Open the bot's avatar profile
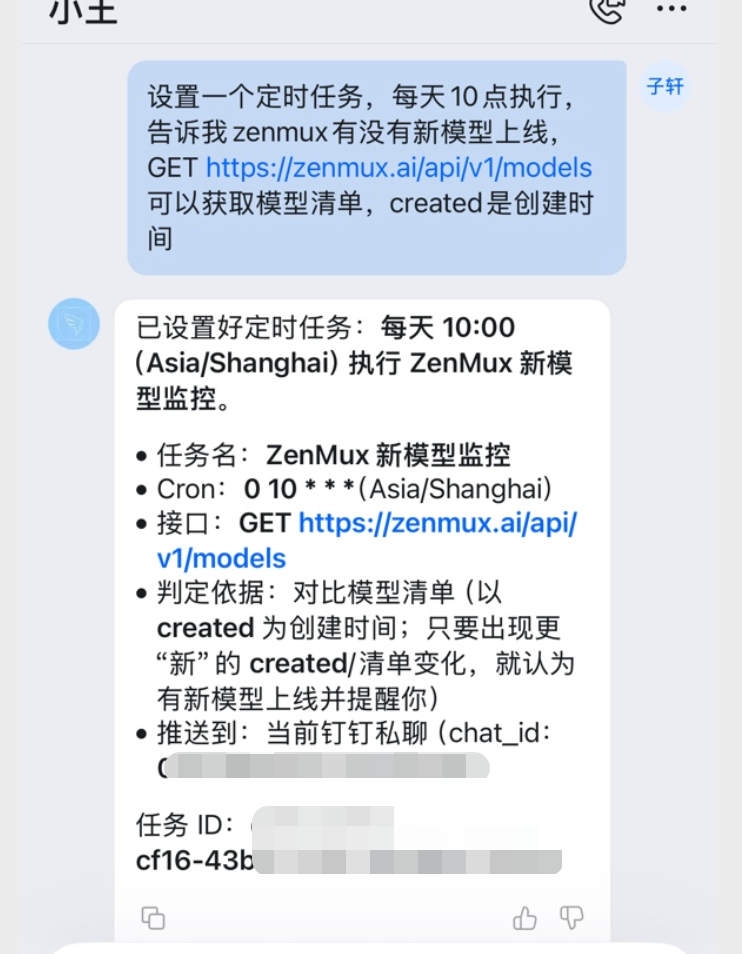This screenshot has width=742, height=954. tap(74, 324)
